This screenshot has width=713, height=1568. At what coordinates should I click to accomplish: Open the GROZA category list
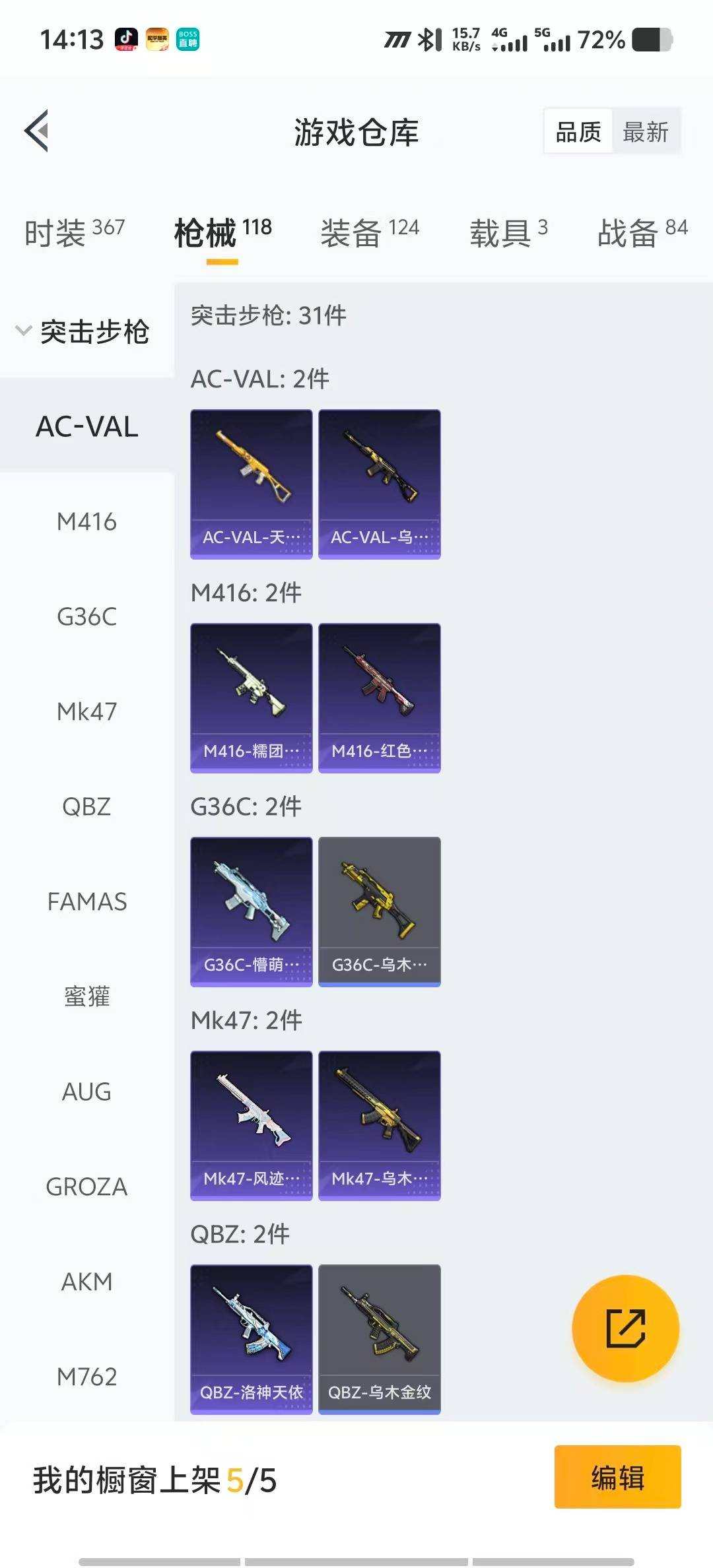[x=86, y=1186]
